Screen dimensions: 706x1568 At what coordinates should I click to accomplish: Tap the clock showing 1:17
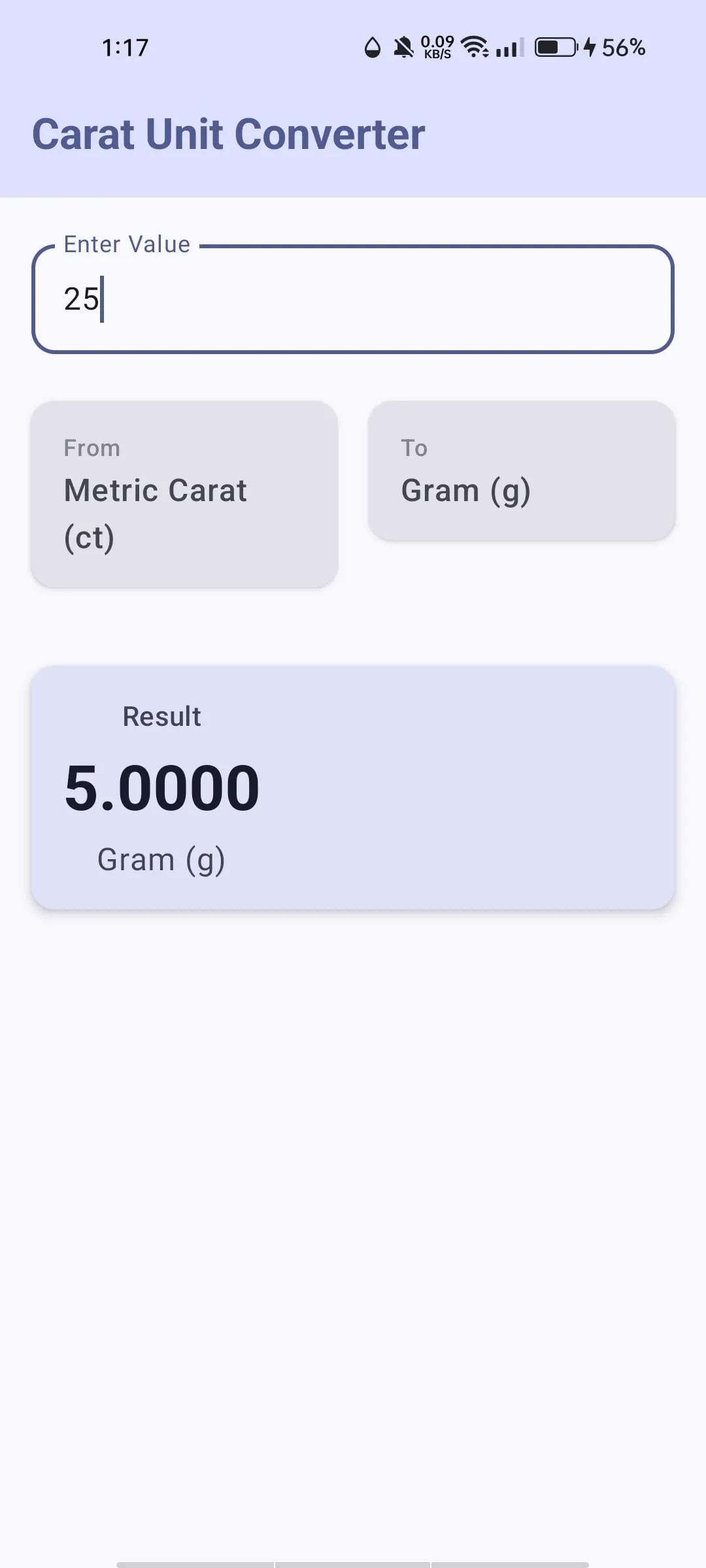[x=125, y=46]
